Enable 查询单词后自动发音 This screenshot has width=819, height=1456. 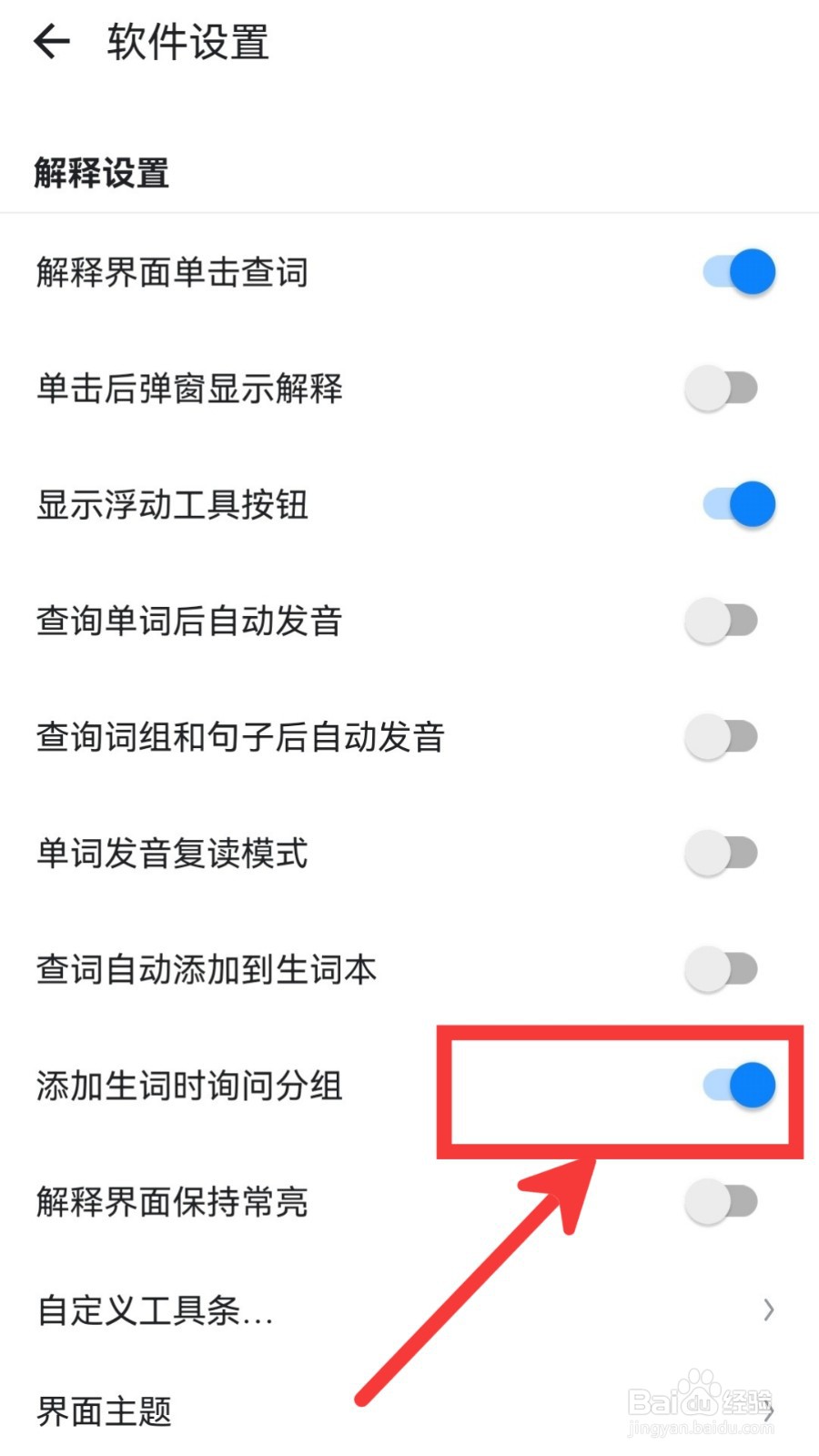(722, 621)
